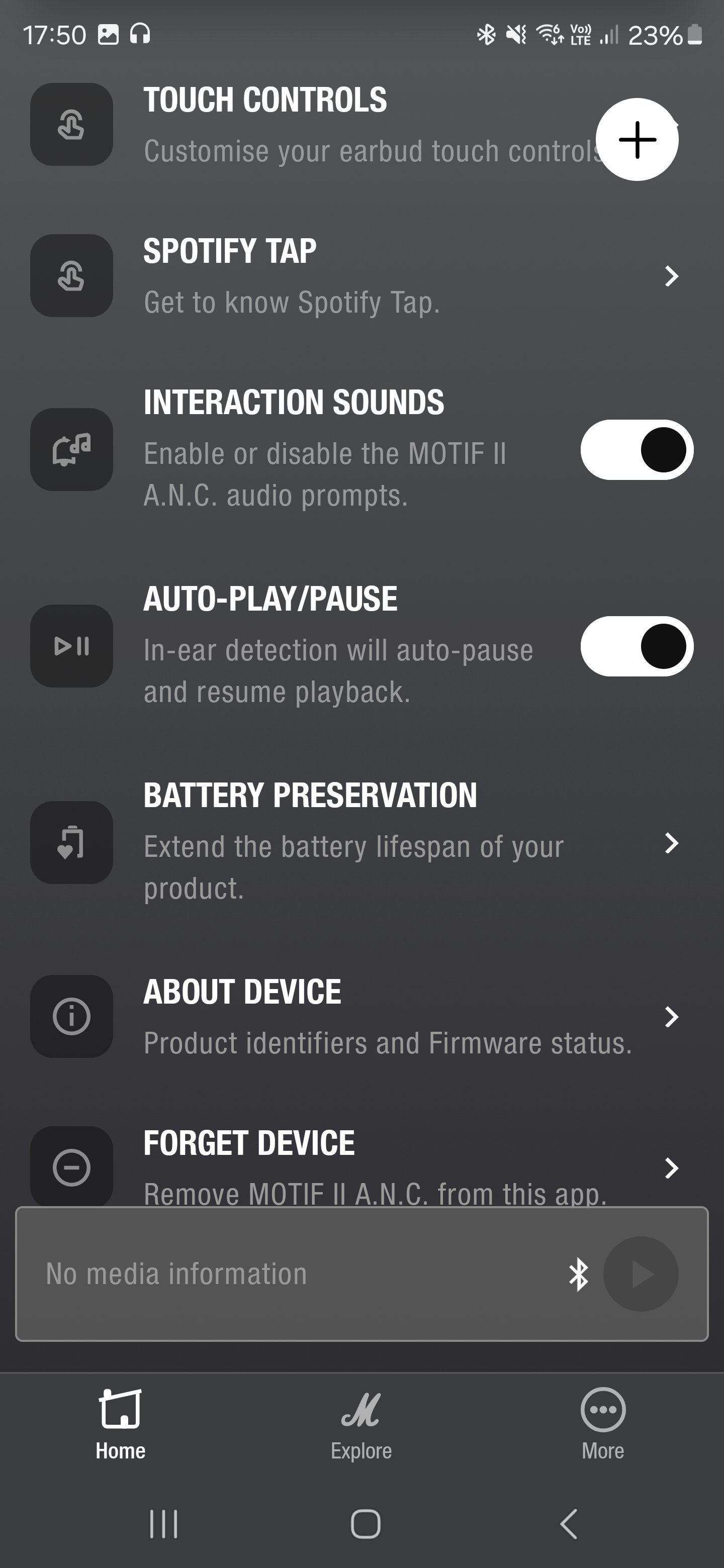Open About Device info
This screenshot has width=724, height=1568.
361,1017
